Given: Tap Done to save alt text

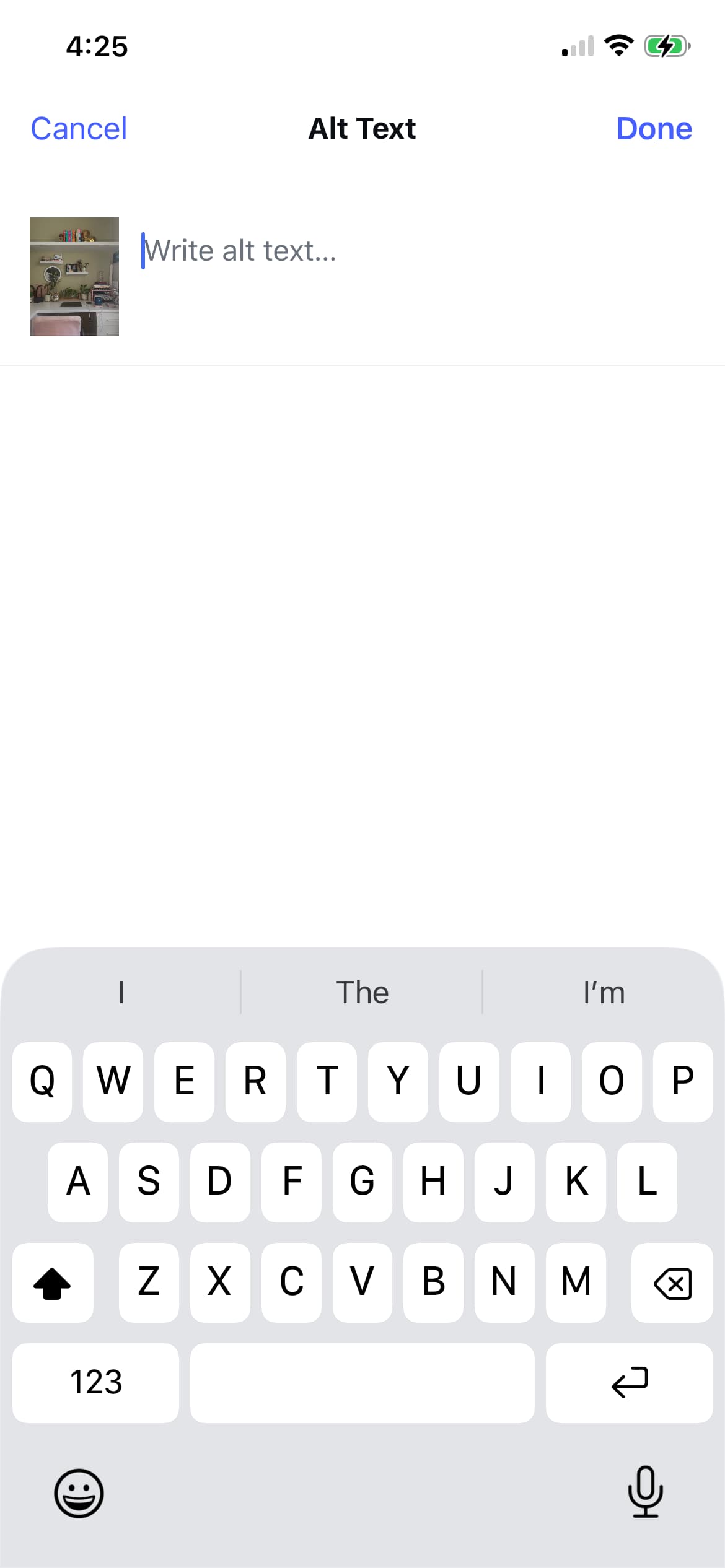Looking at the screenshot, I should 654,129.
